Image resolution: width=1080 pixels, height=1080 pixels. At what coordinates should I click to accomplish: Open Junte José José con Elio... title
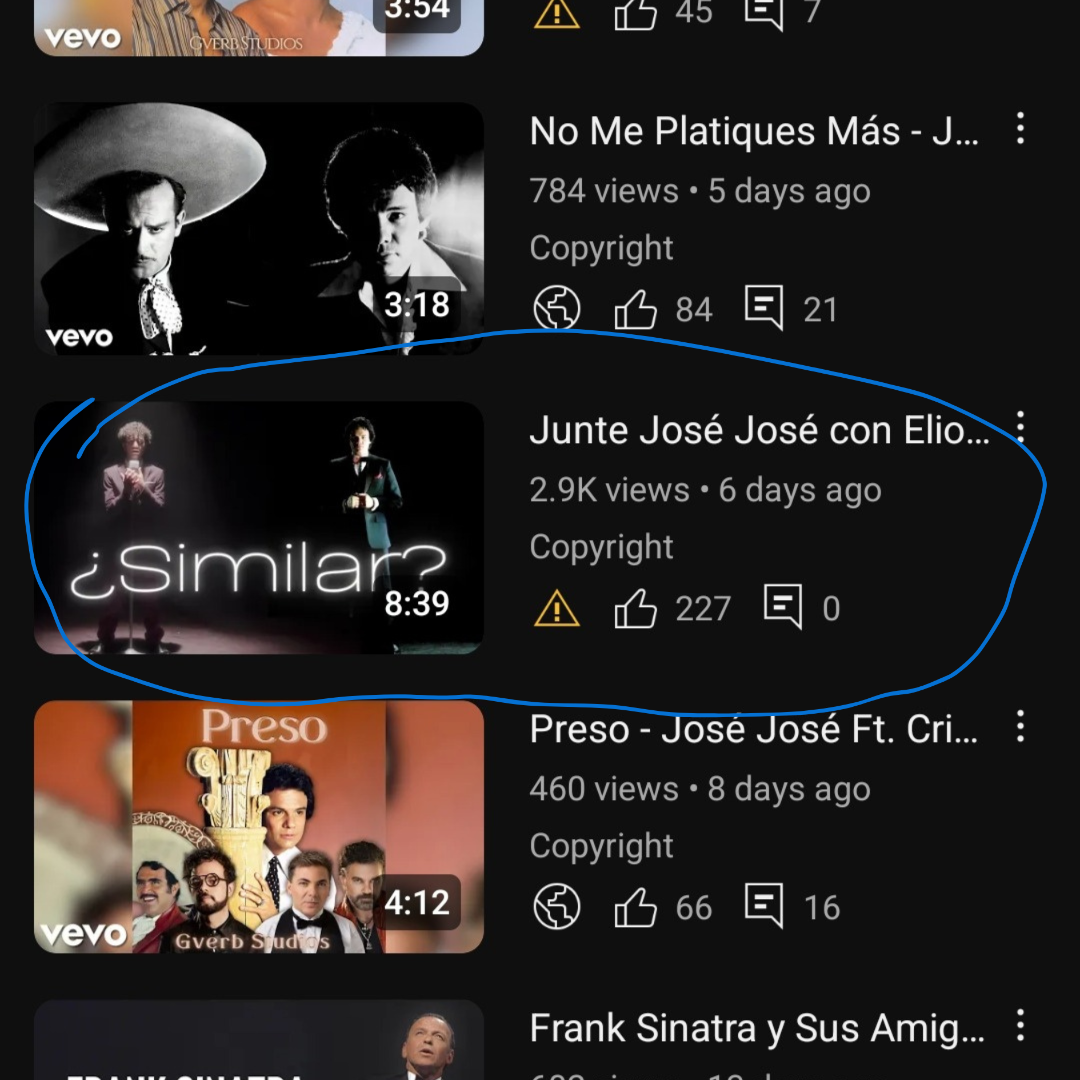(x=758, y=430)
